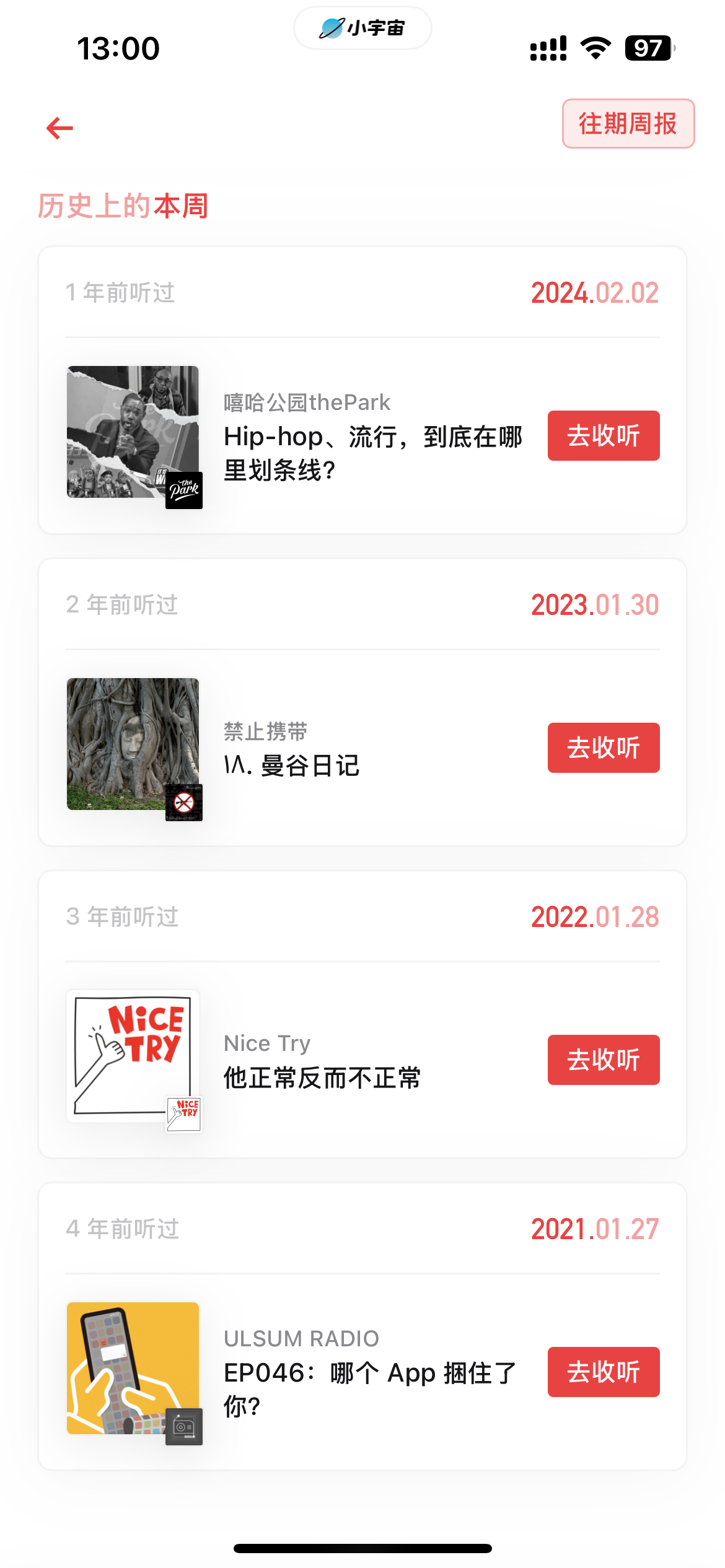Go back using the red arrow
Viewport: 725px width, 1568px height.
(x=59, y=128)
